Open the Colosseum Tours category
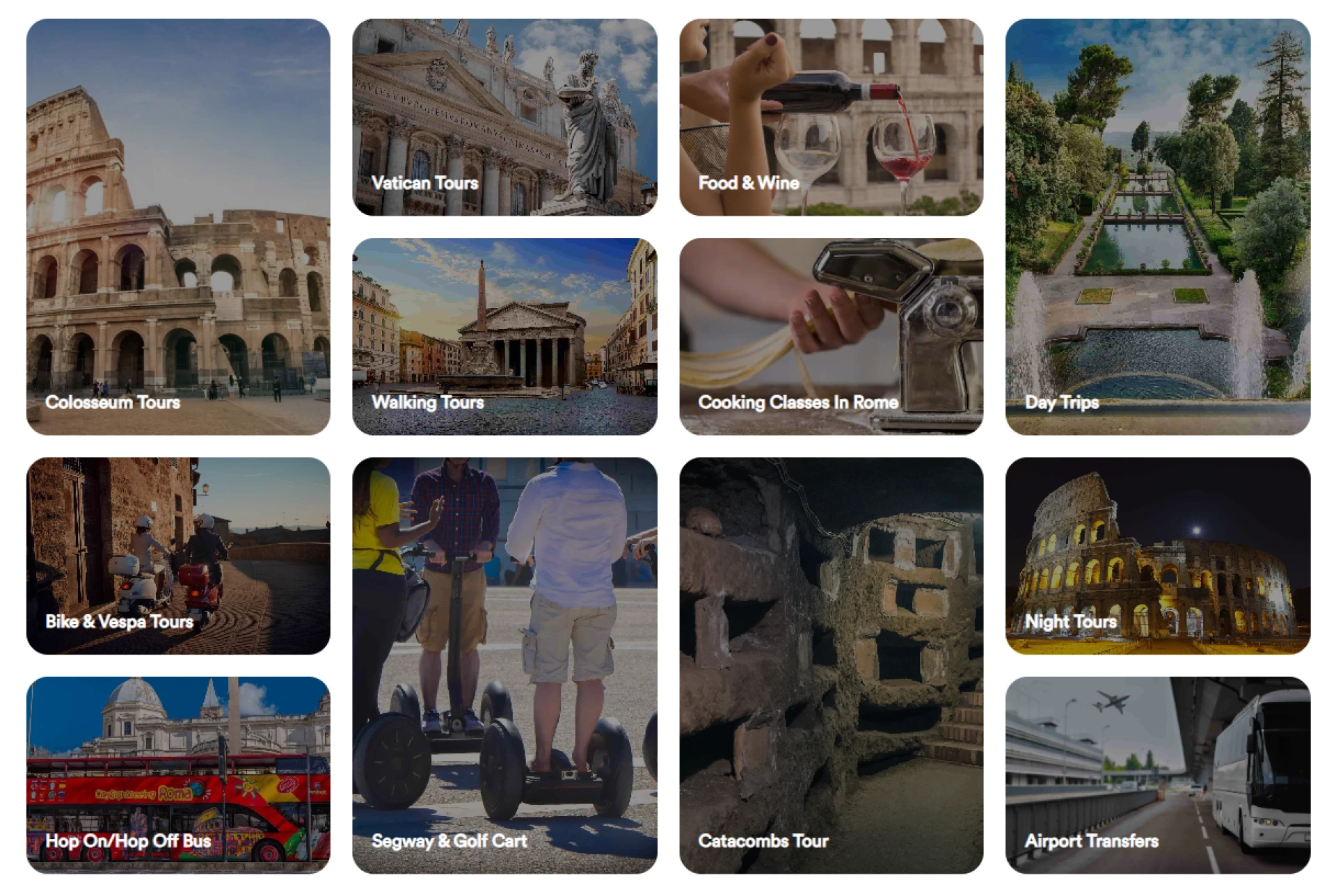Viewport: 1336px width, 896px height. (178, 227)
